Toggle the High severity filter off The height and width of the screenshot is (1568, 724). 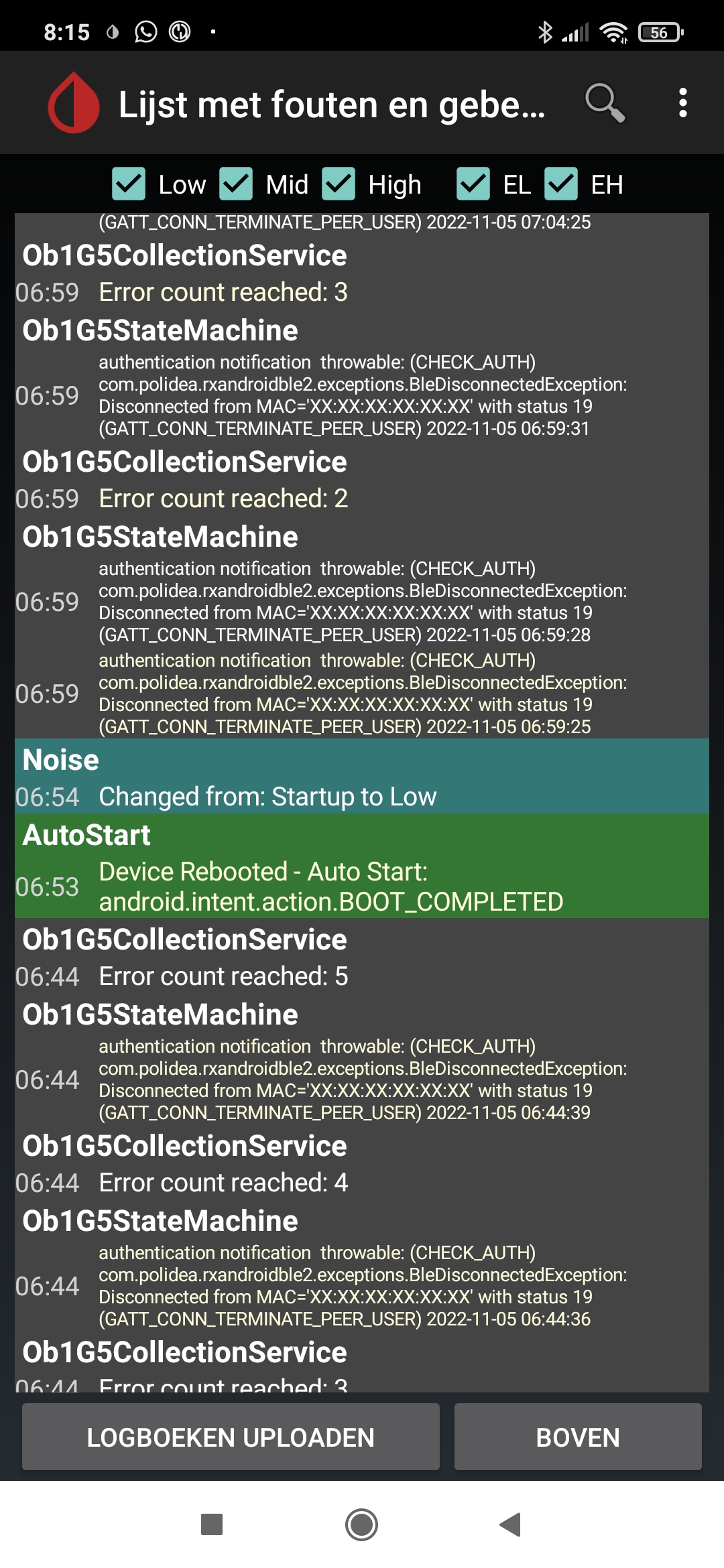click(339, 184)
